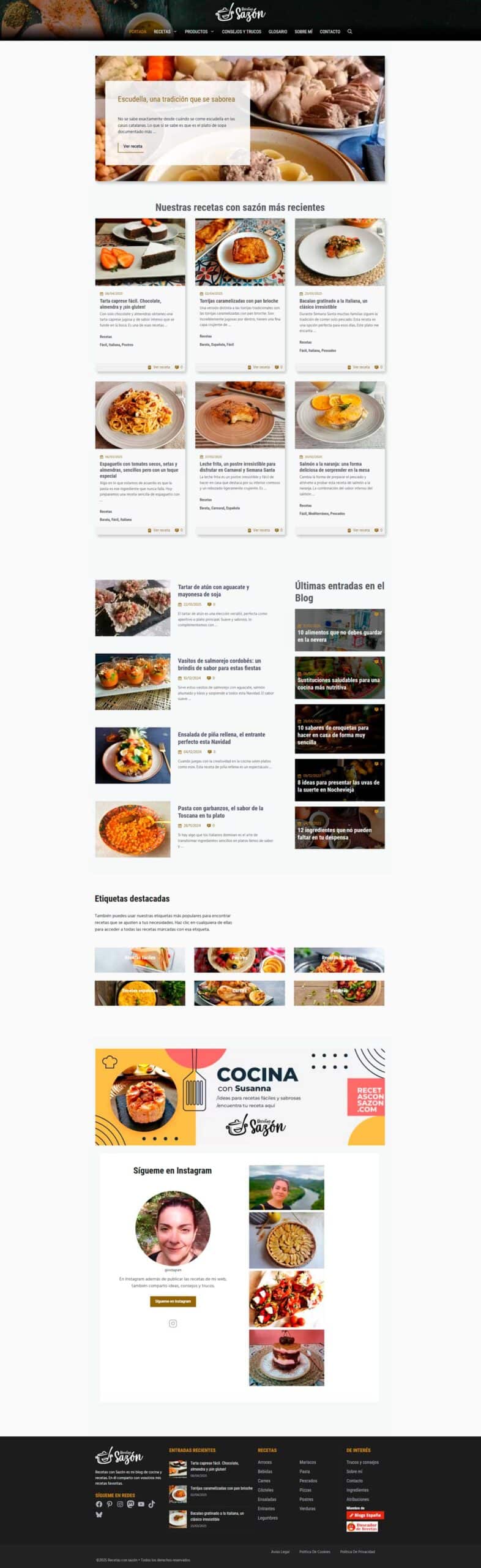Open Torrijas caramelizadas con pan brioche card
This screenshot has width=481, height=1568.
[x=239, y=301]
